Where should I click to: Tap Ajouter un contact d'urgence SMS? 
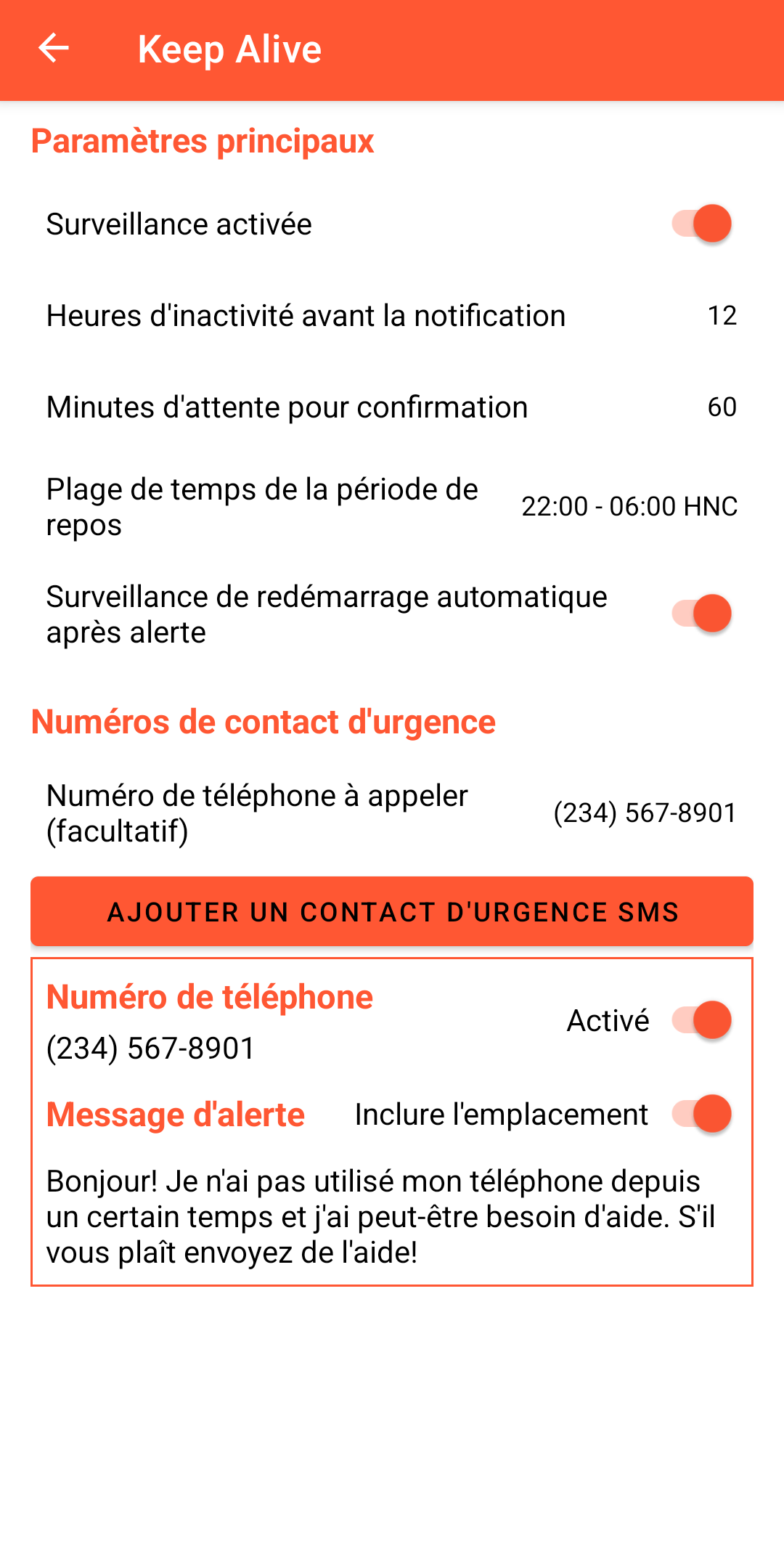click(392, 911)
